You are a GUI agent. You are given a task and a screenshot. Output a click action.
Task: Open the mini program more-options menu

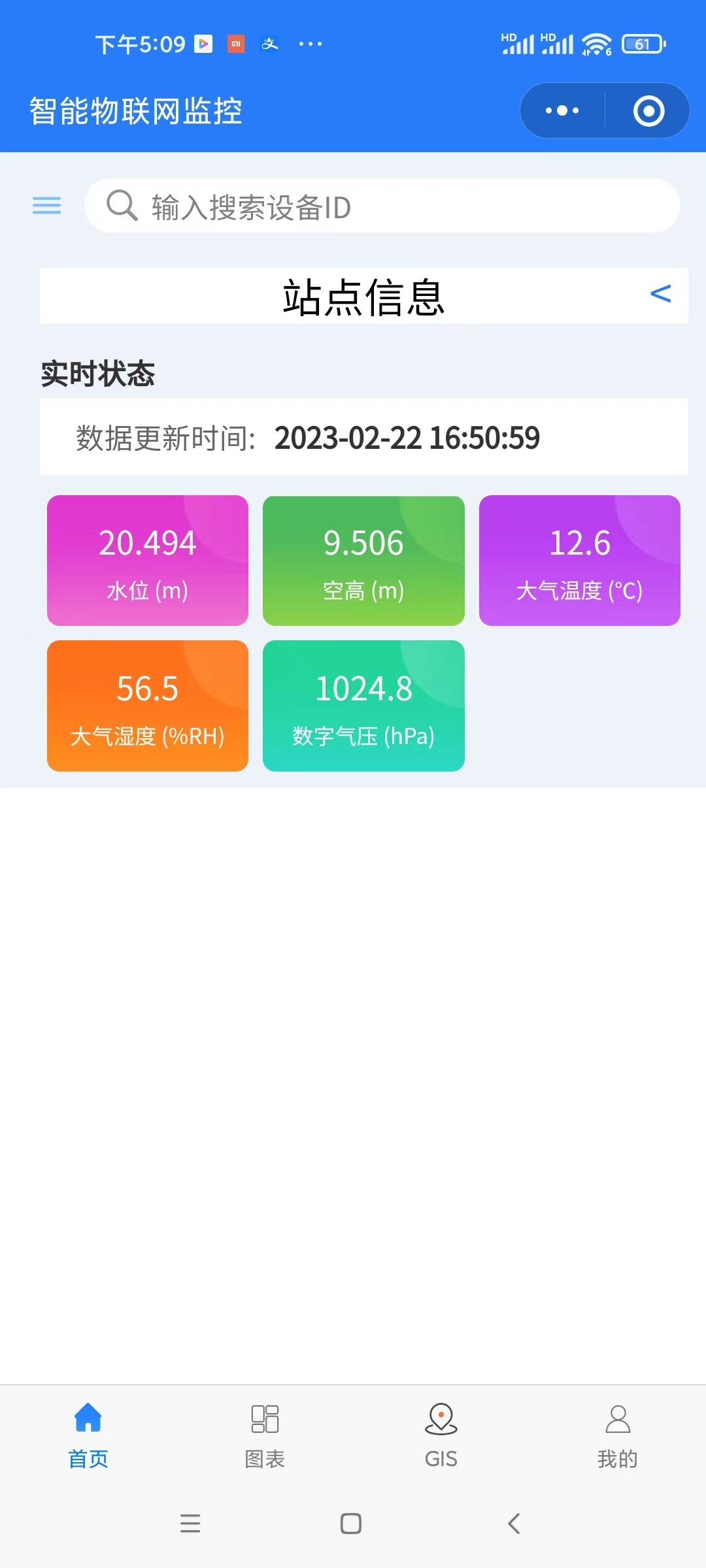click(x=562, y=111)
